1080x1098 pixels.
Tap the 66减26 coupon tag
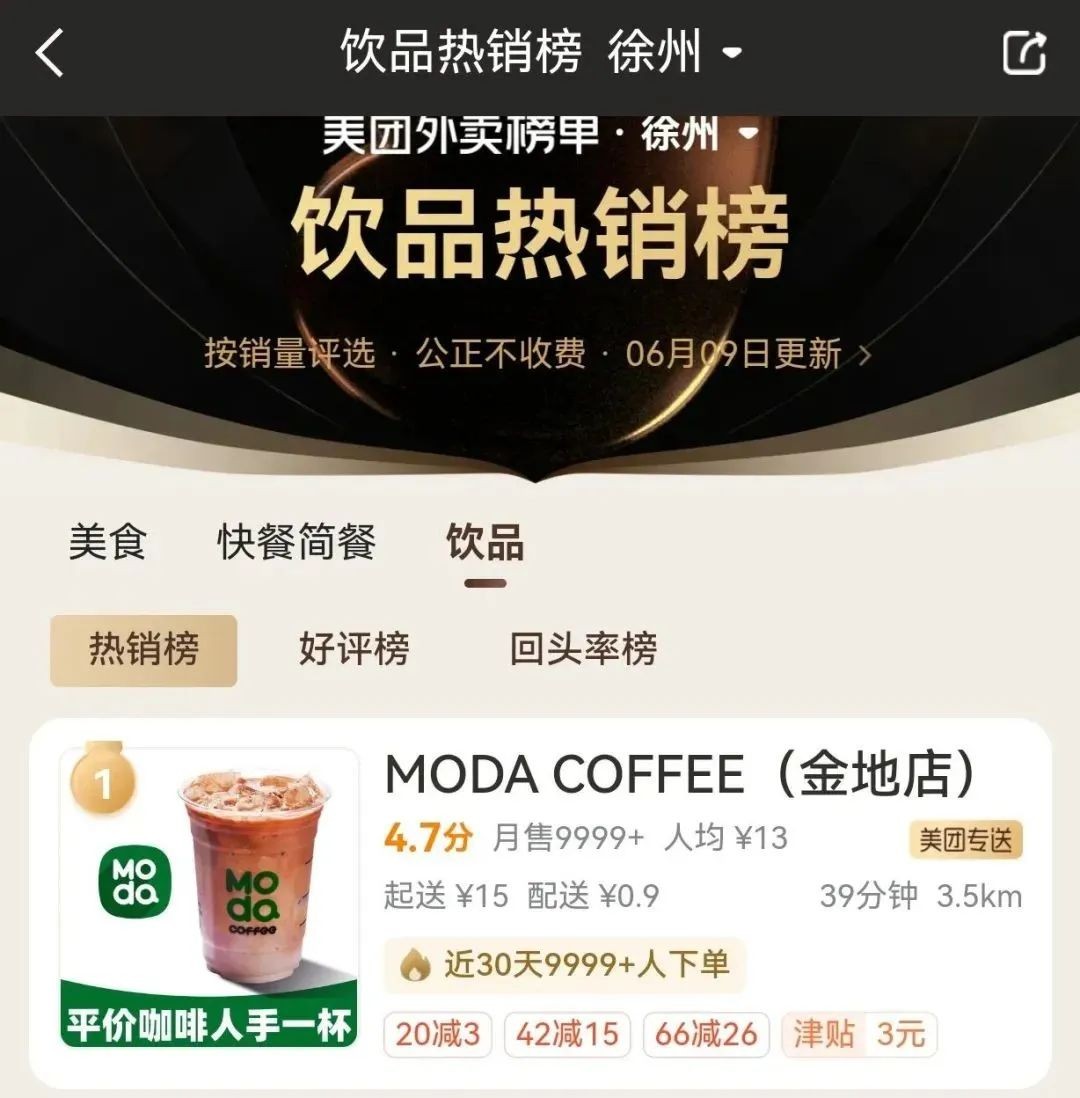[x=705, y=1035]
